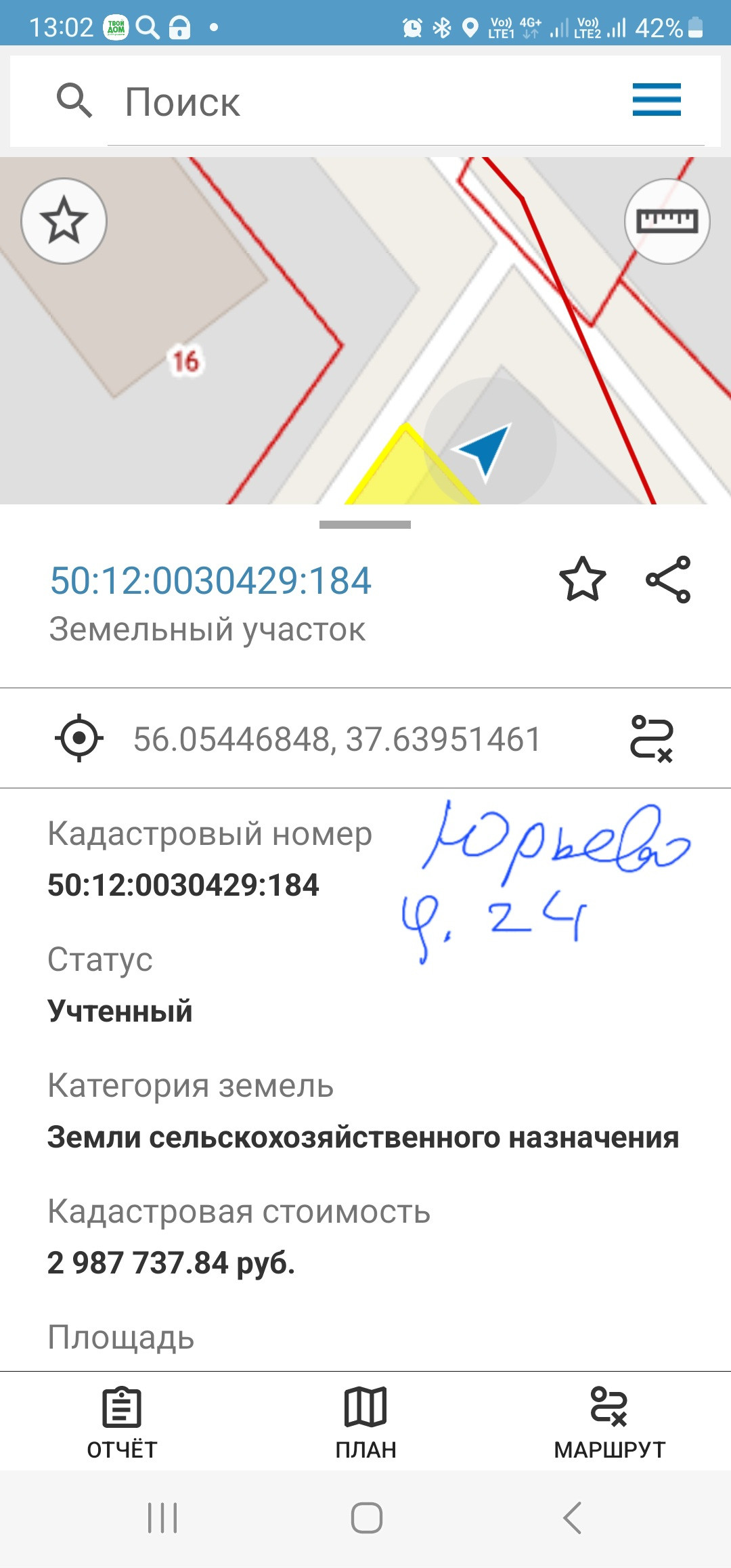Viewport: 731px width, 1568px height.
Task: Tap the target icon next to coordinates
Action: click(x=79, y=738)
